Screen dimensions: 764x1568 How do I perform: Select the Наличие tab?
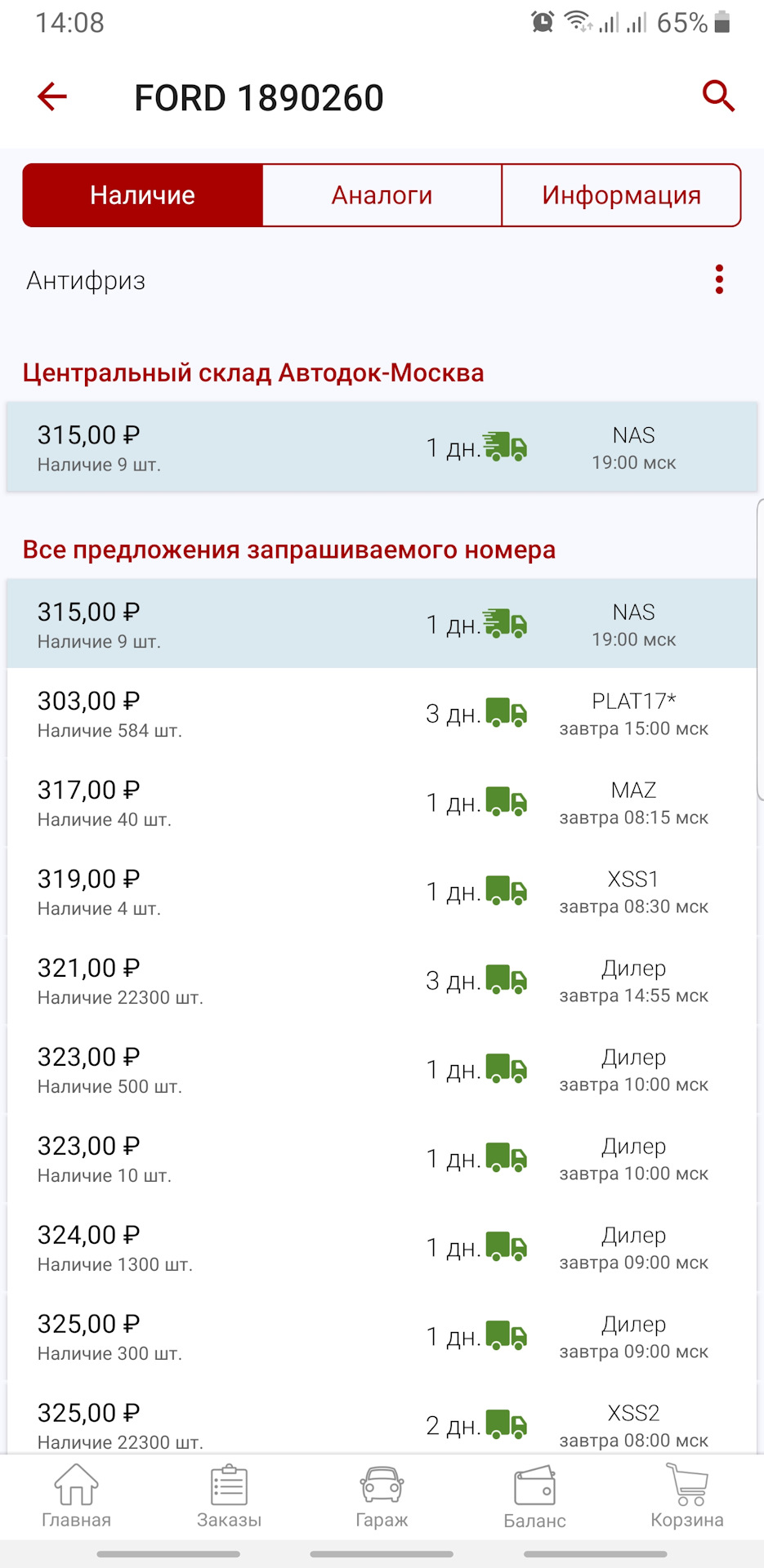[x=143, y=195]
